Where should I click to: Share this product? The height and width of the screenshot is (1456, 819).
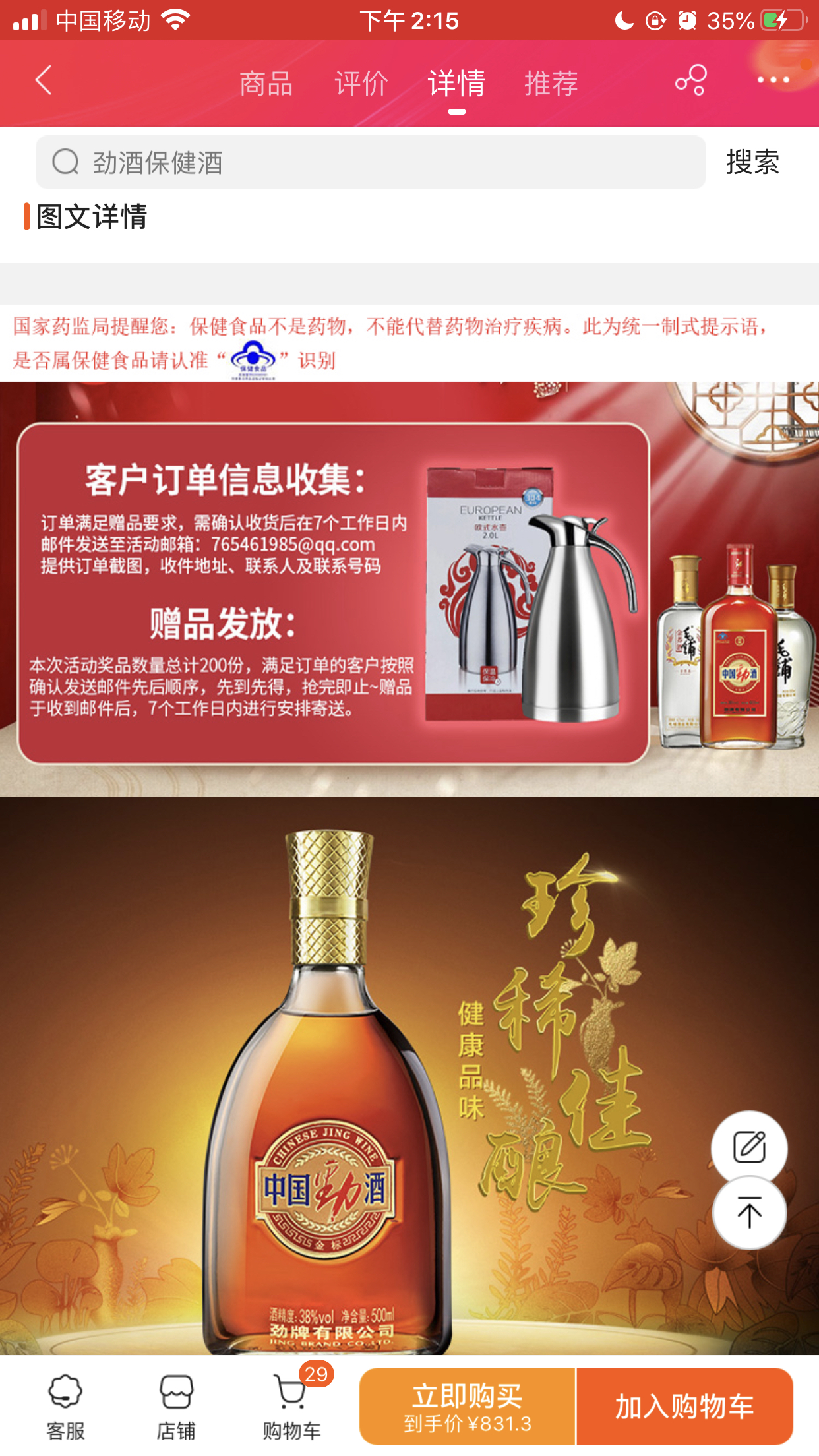click(x=690, y=80)
